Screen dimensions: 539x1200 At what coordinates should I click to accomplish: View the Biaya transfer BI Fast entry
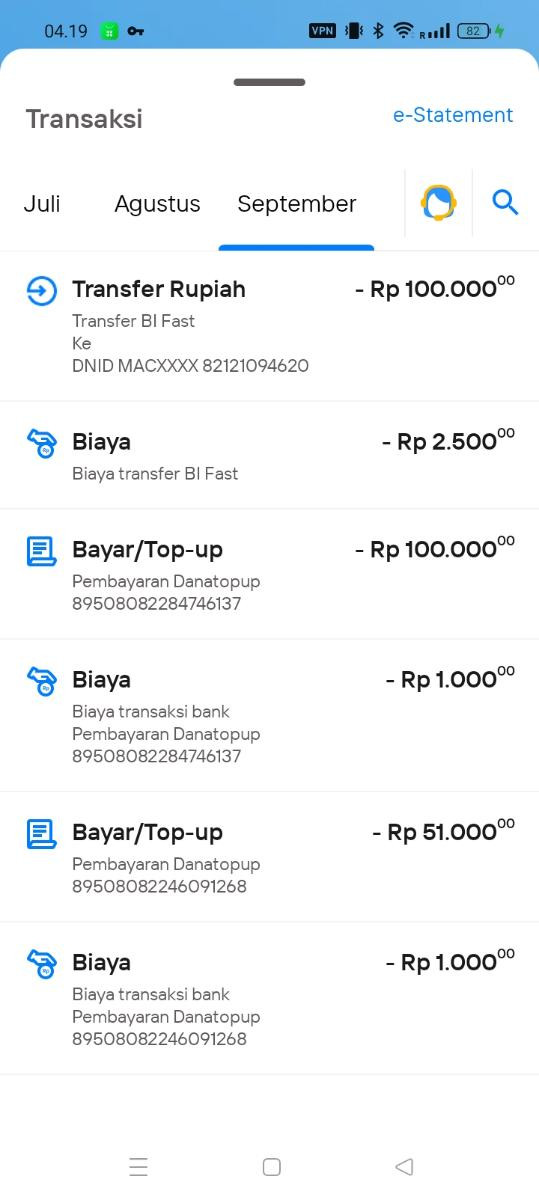270,455
